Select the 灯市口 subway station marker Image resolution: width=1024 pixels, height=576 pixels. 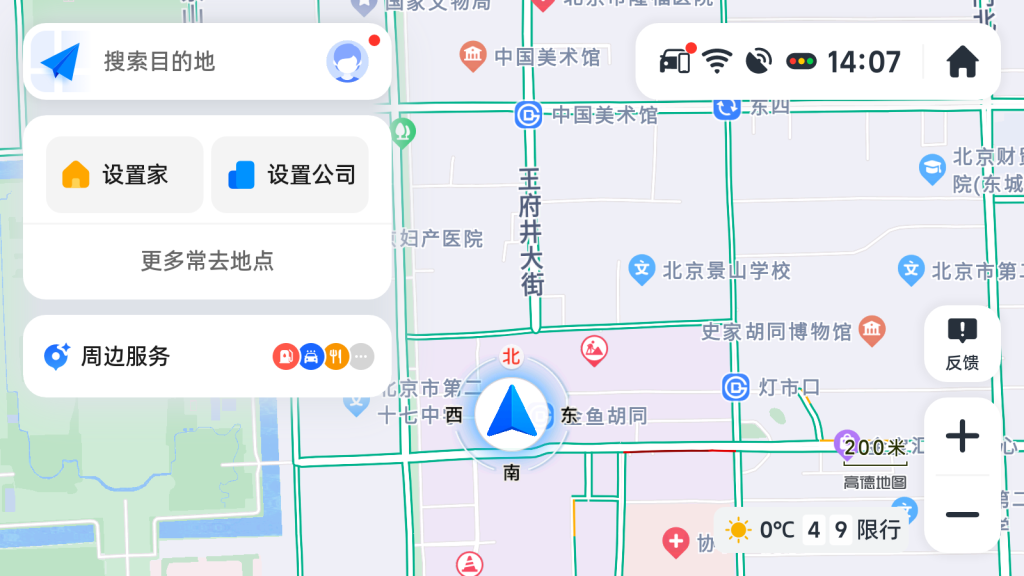(x=736, y=386)
